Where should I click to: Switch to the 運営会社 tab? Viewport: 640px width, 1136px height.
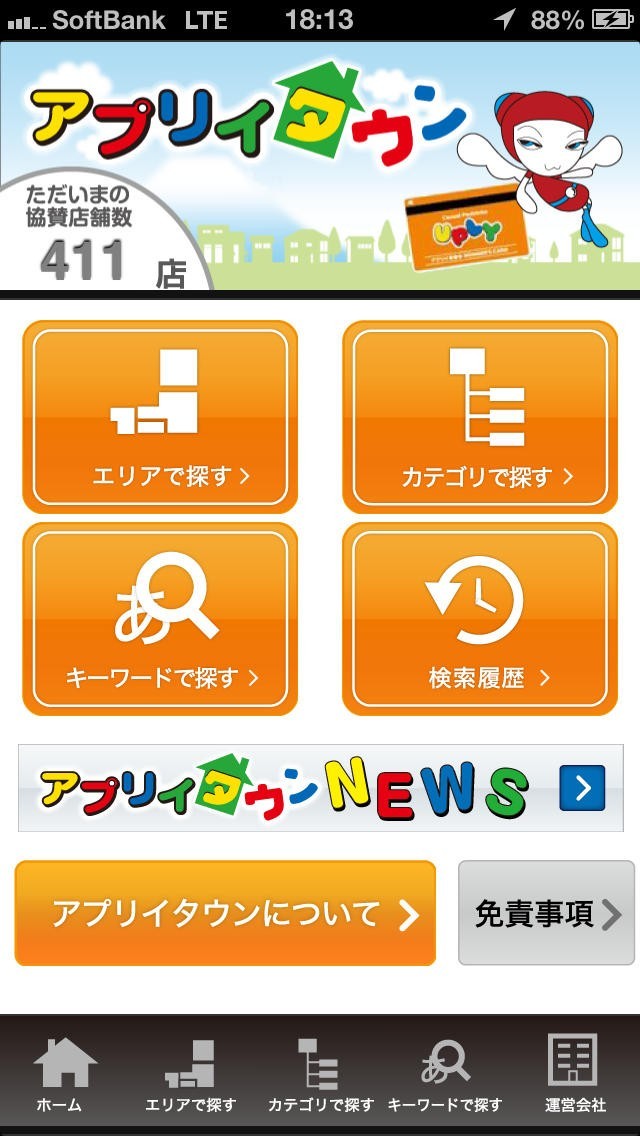click(x=575, y=1075)
